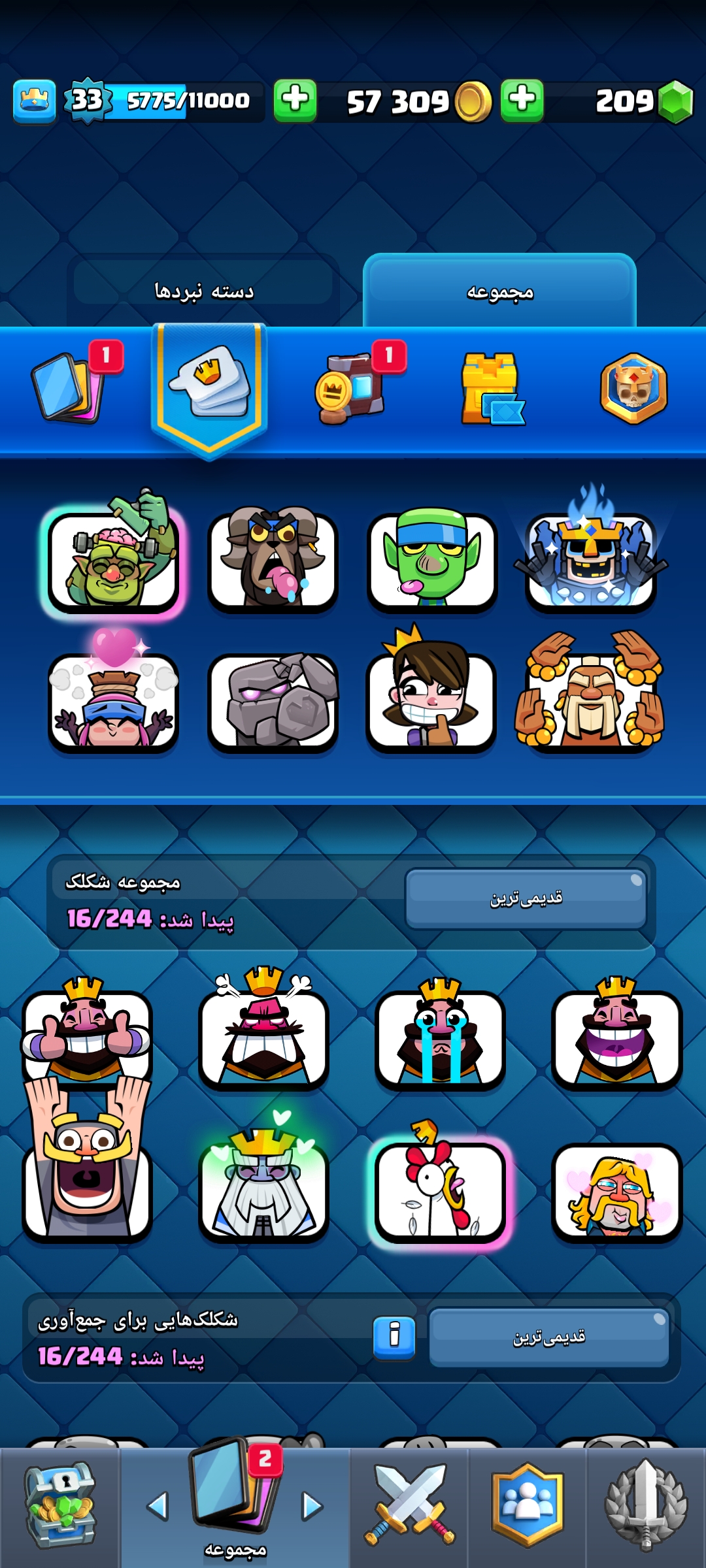Image resolution: width=706 pixels, height=1568 pixels.
Task: Open the green gems balance
Action: pos(643,101)
